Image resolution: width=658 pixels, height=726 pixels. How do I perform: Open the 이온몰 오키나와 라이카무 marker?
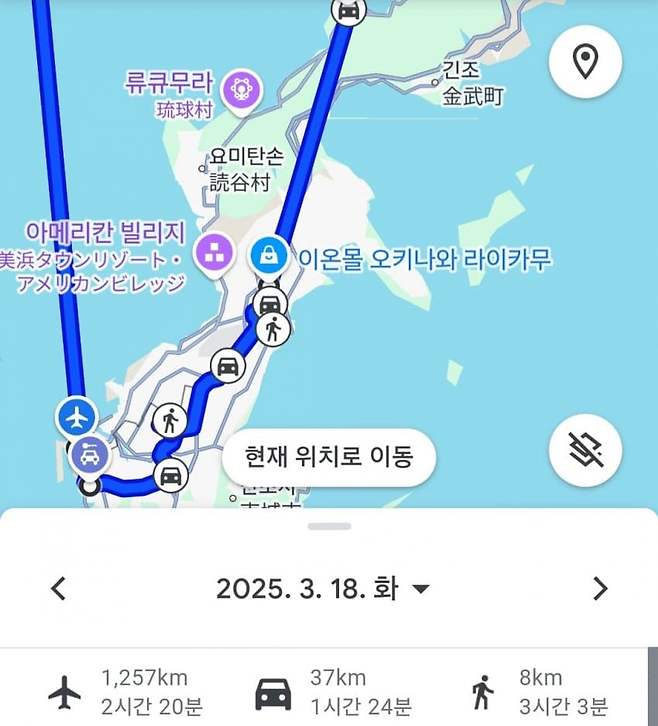click(x=268, y=254)
